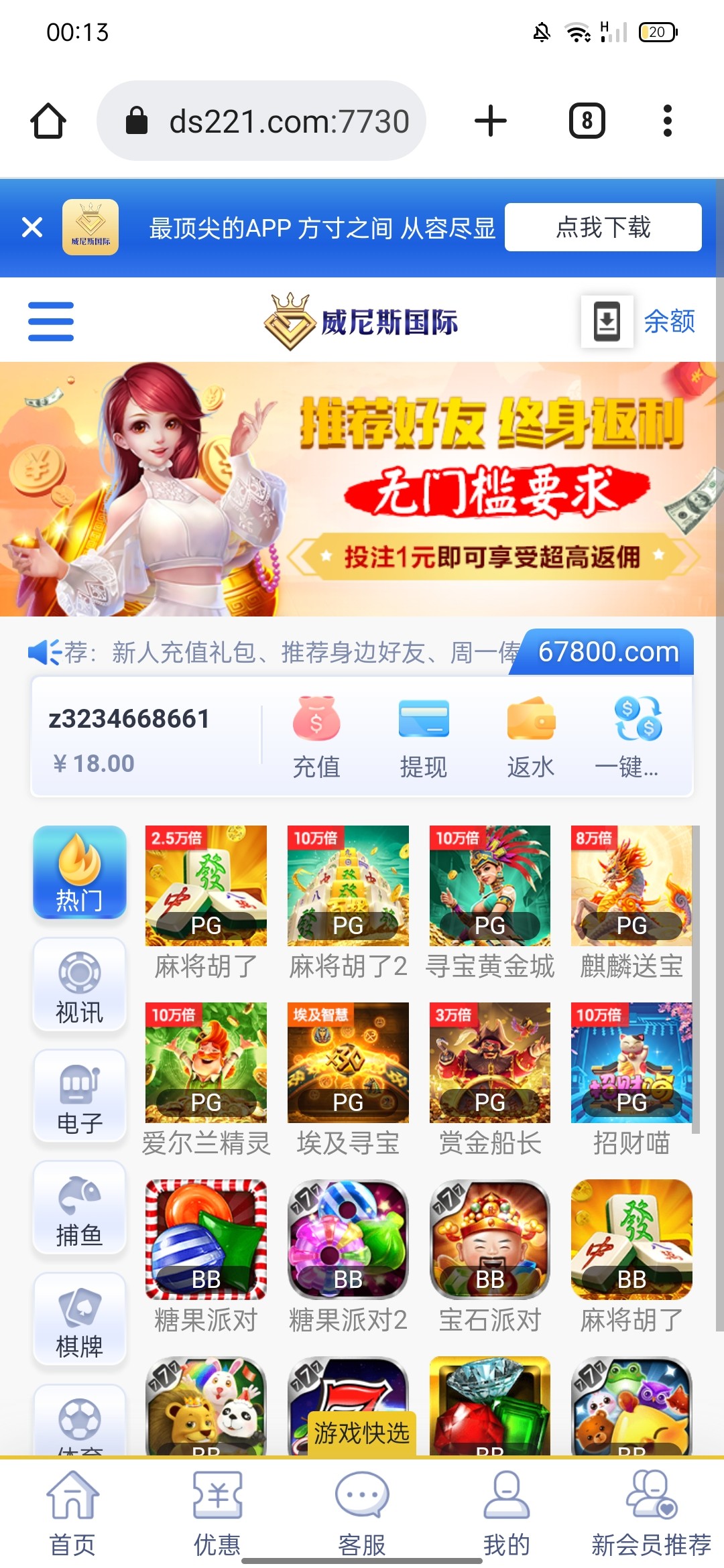The width and height of the screenshot is (724, 1568).
Task: Switch to the 视讯 category
Action: pos(80,984)
